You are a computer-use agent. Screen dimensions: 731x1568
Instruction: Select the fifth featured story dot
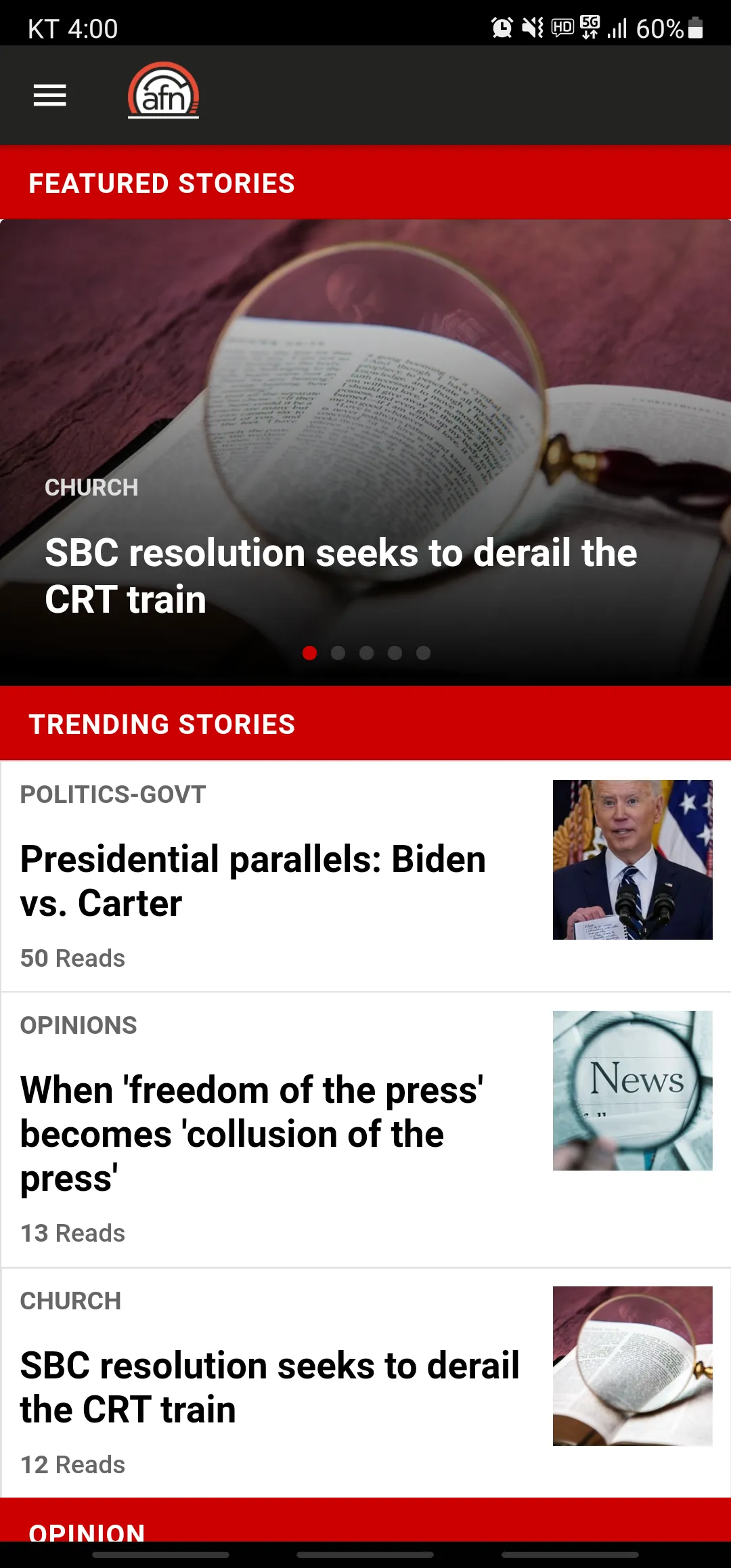coord(424,653)
